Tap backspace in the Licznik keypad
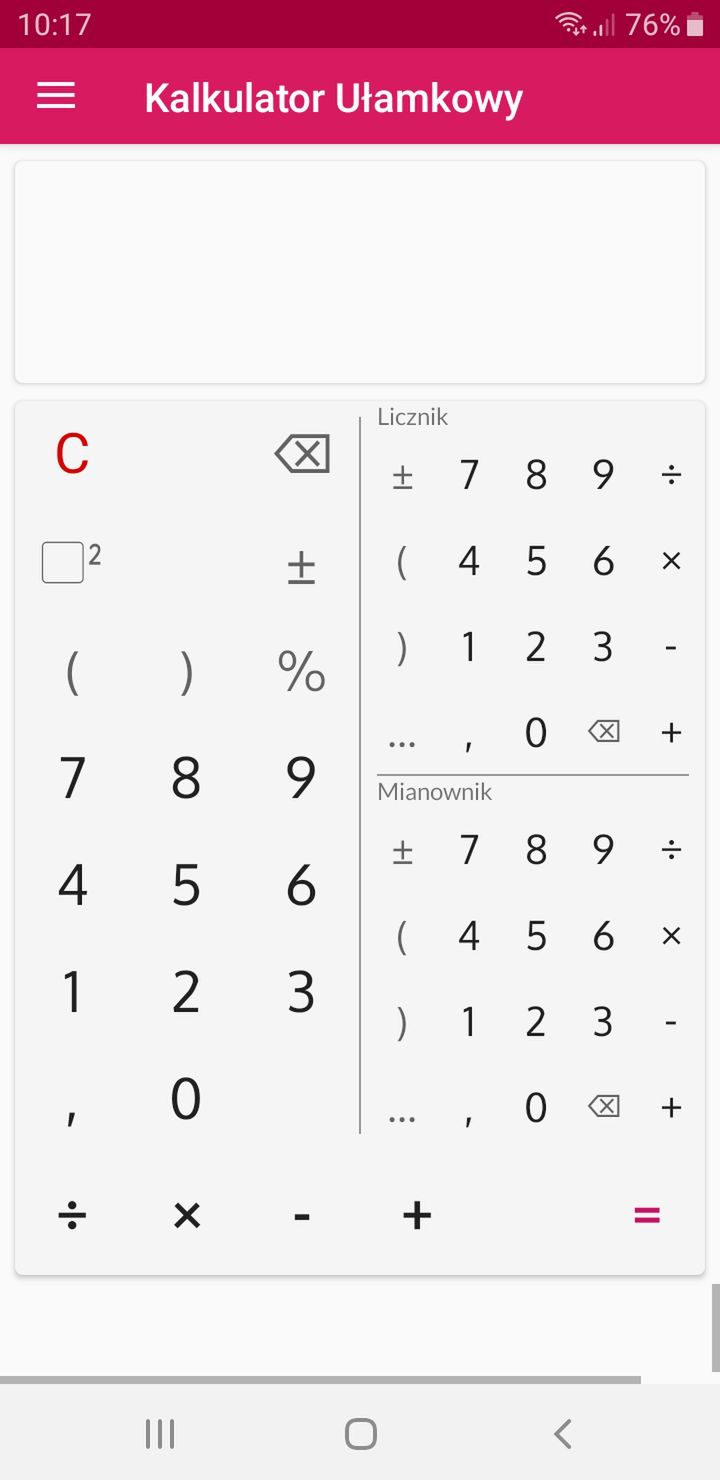 [604, 732]
